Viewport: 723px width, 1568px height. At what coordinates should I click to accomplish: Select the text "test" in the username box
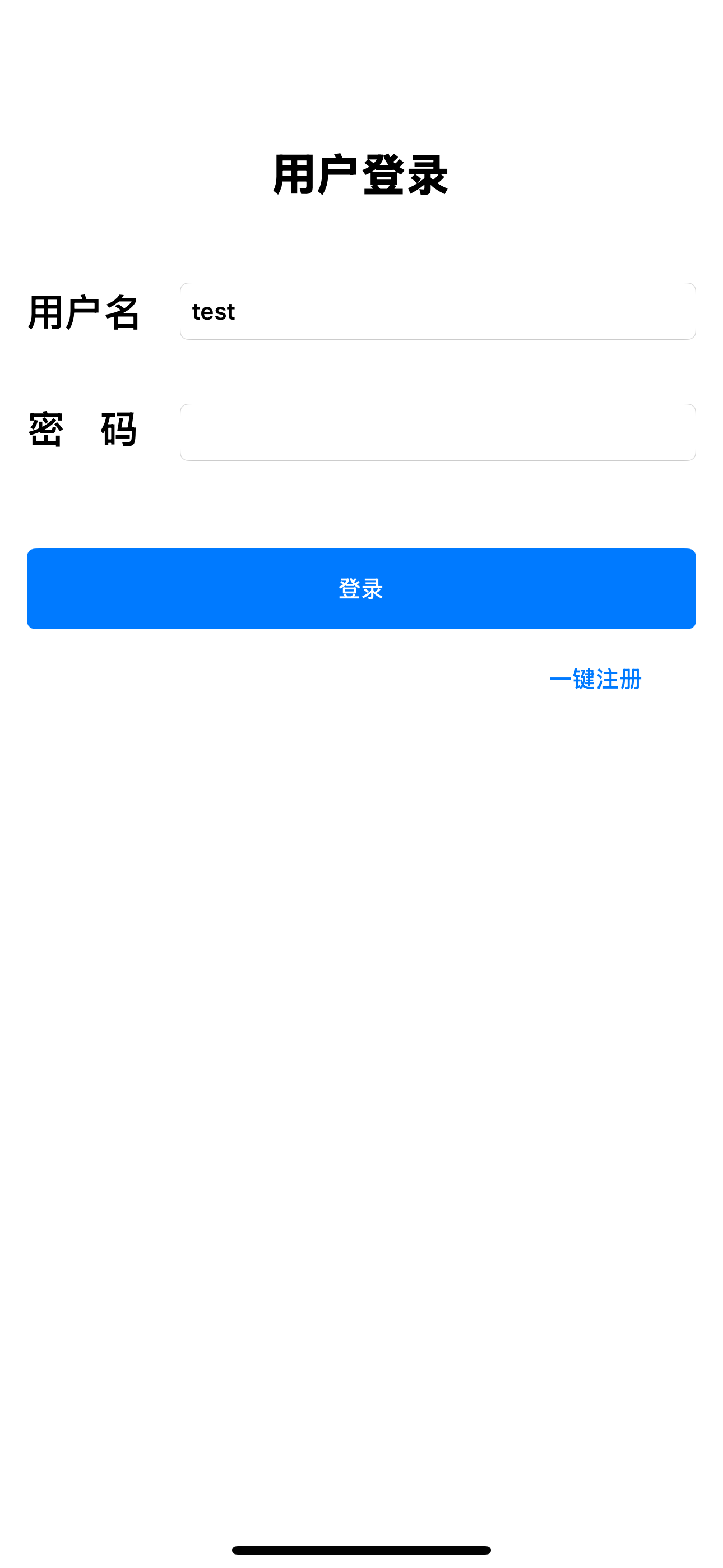click(213, 311)
